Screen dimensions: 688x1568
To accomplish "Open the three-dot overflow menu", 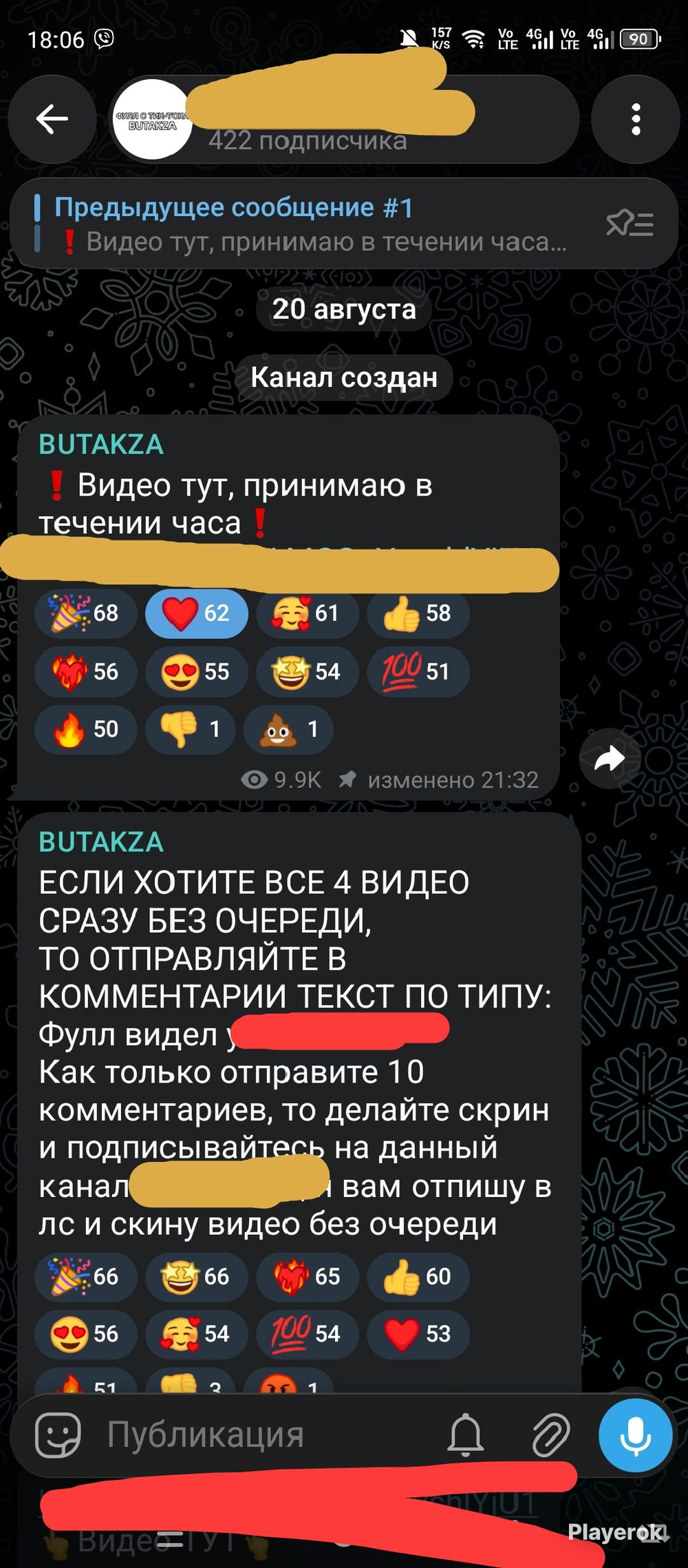I will [636, 119].
